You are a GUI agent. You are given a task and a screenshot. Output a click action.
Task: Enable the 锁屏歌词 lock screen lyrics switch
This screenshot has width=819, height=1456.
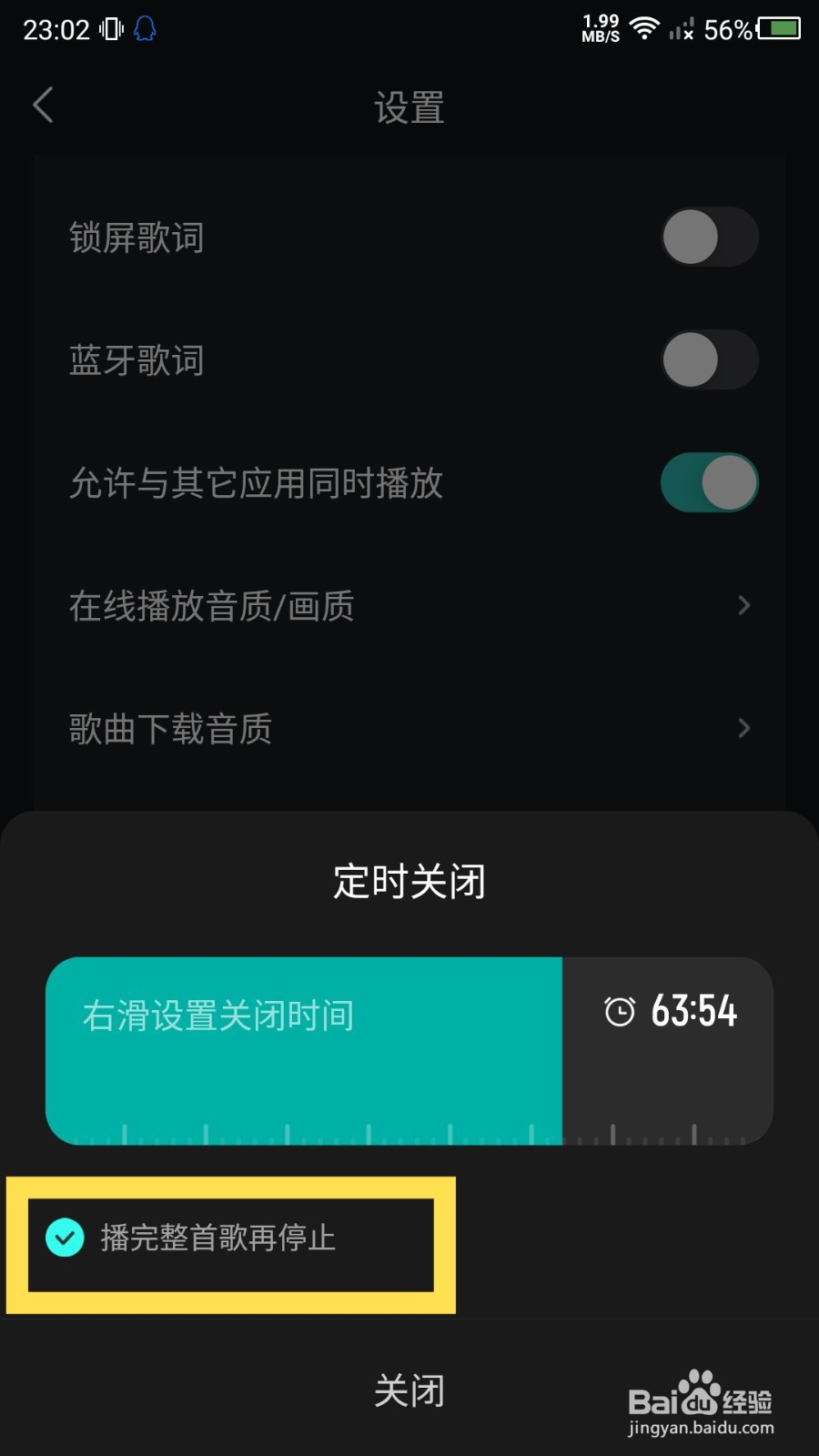point(709,237)
